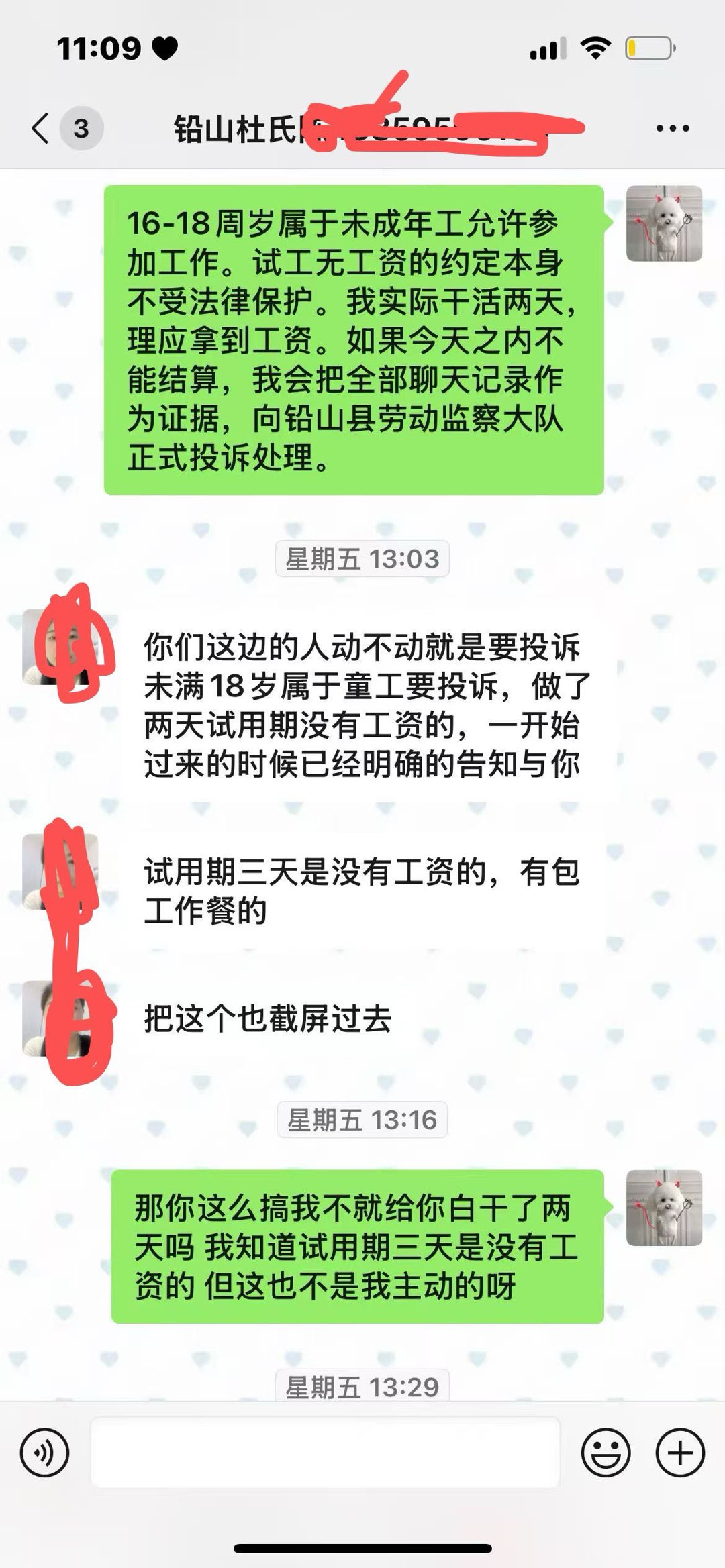Open avatar of sender of 把这个也截屏过去
The width and height of the screenshot is (725, 1568).
tap(60, 1018)
